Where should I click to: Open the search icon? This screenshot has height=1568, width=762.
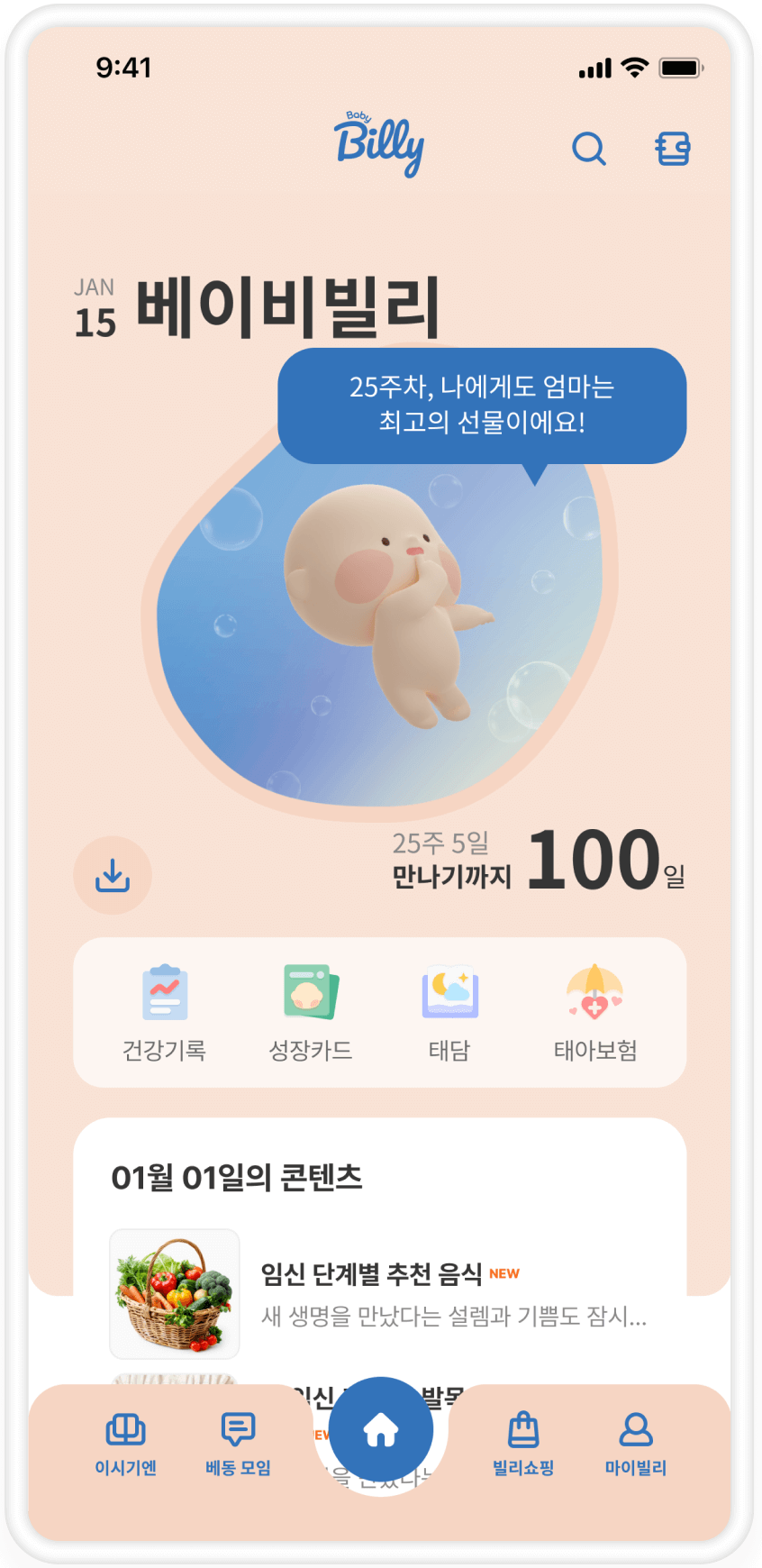pyautogui.click(x=589, y=149)
